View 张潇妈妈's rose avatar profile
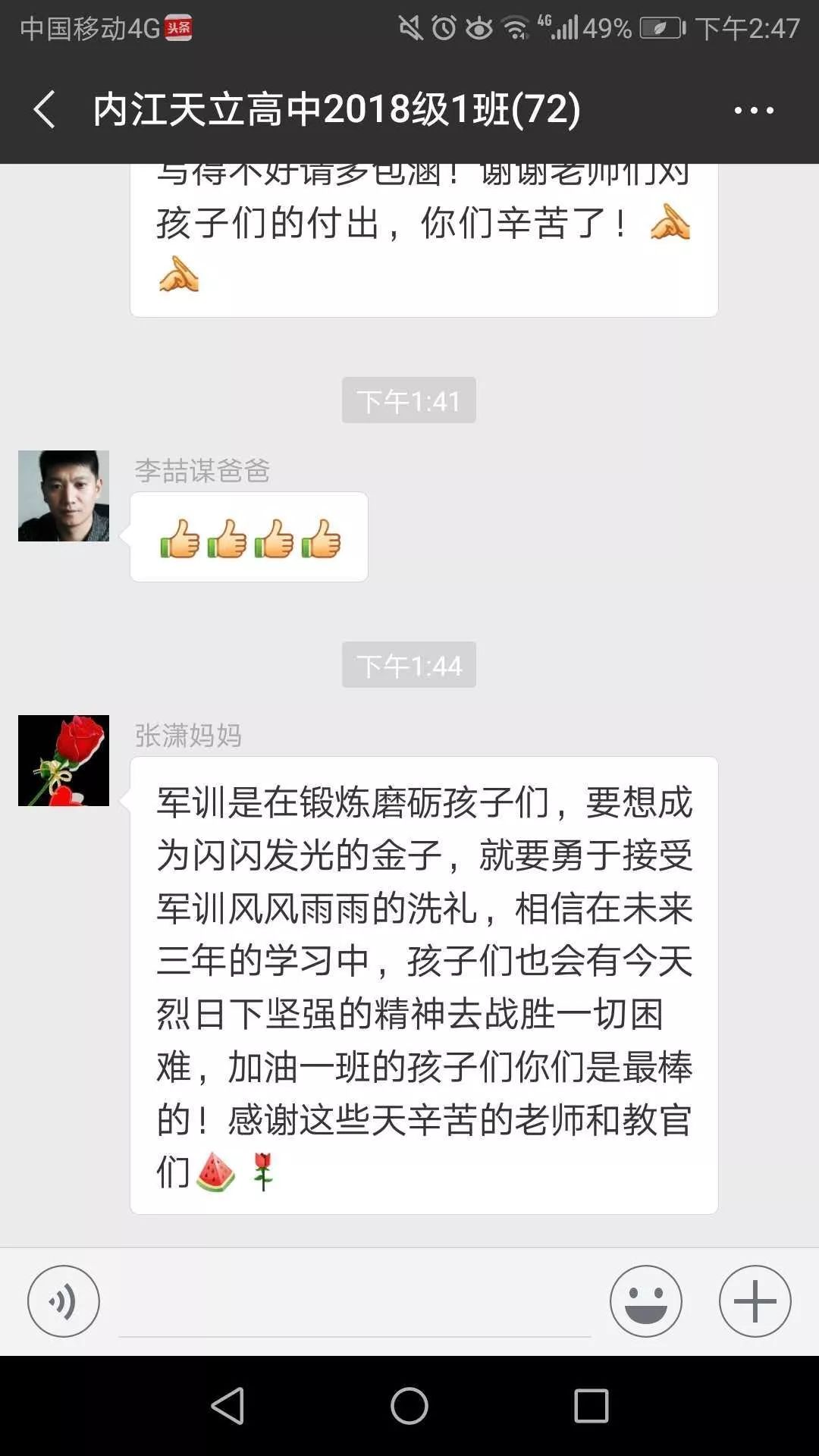The width and height of the screenshot is (819, 1456). tap(64, 761)
